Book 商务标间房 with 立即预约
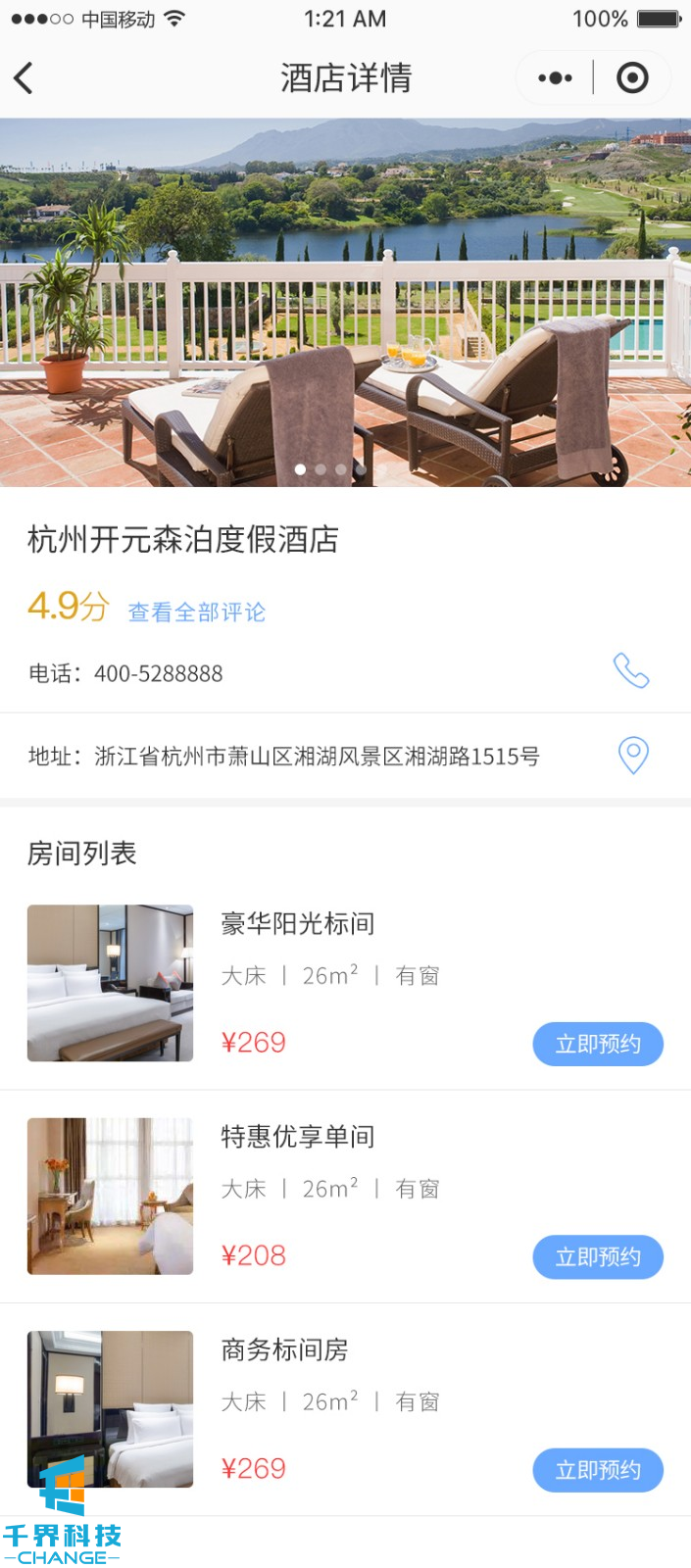Screen dimensions: 691x1568 598,1470
